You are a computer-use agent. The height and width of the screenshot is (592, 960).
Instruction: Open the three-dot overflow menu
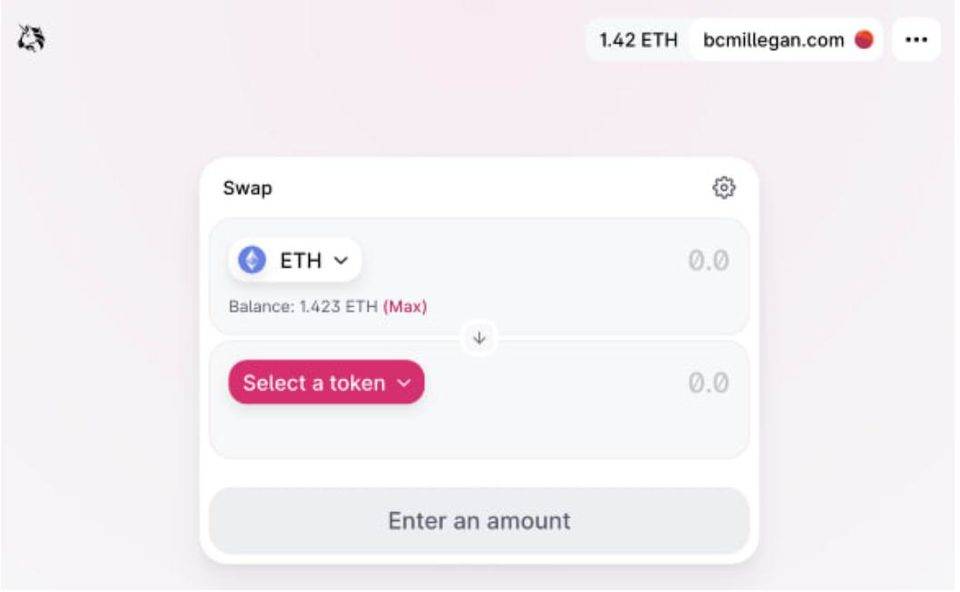(x=916, y=40)
